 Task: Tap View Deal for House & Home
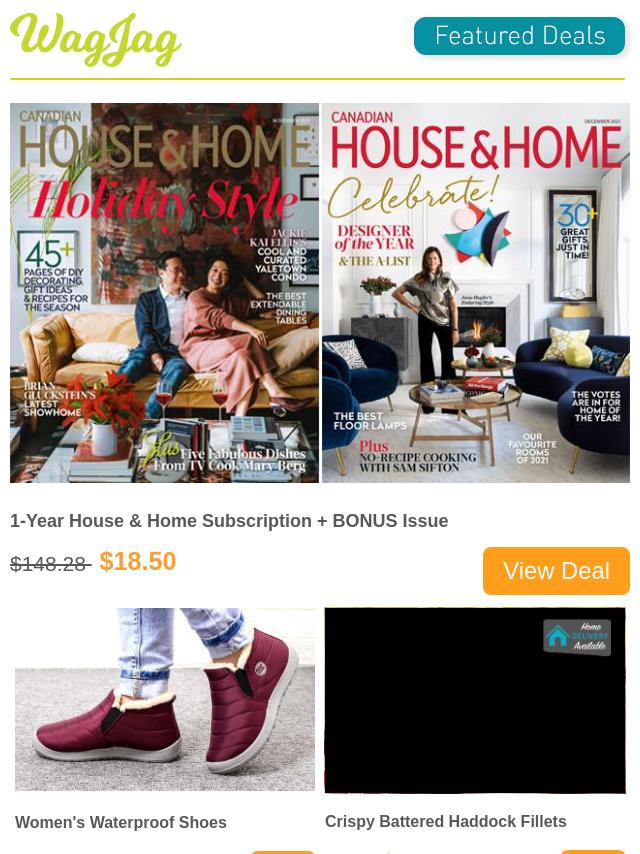(x=556, y=570)
